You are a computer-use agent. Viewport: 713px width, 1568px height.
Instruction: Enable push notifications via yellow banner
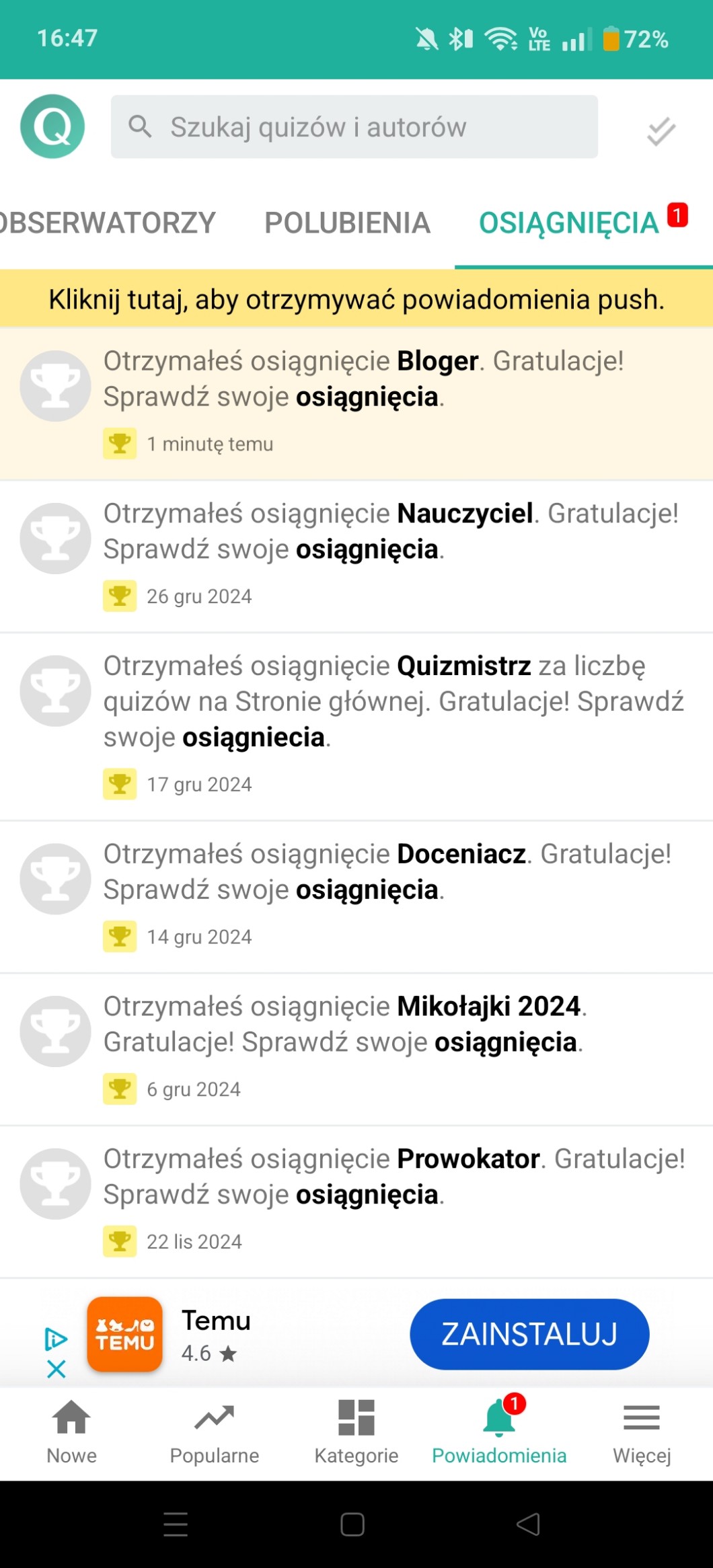click(356, 300)
